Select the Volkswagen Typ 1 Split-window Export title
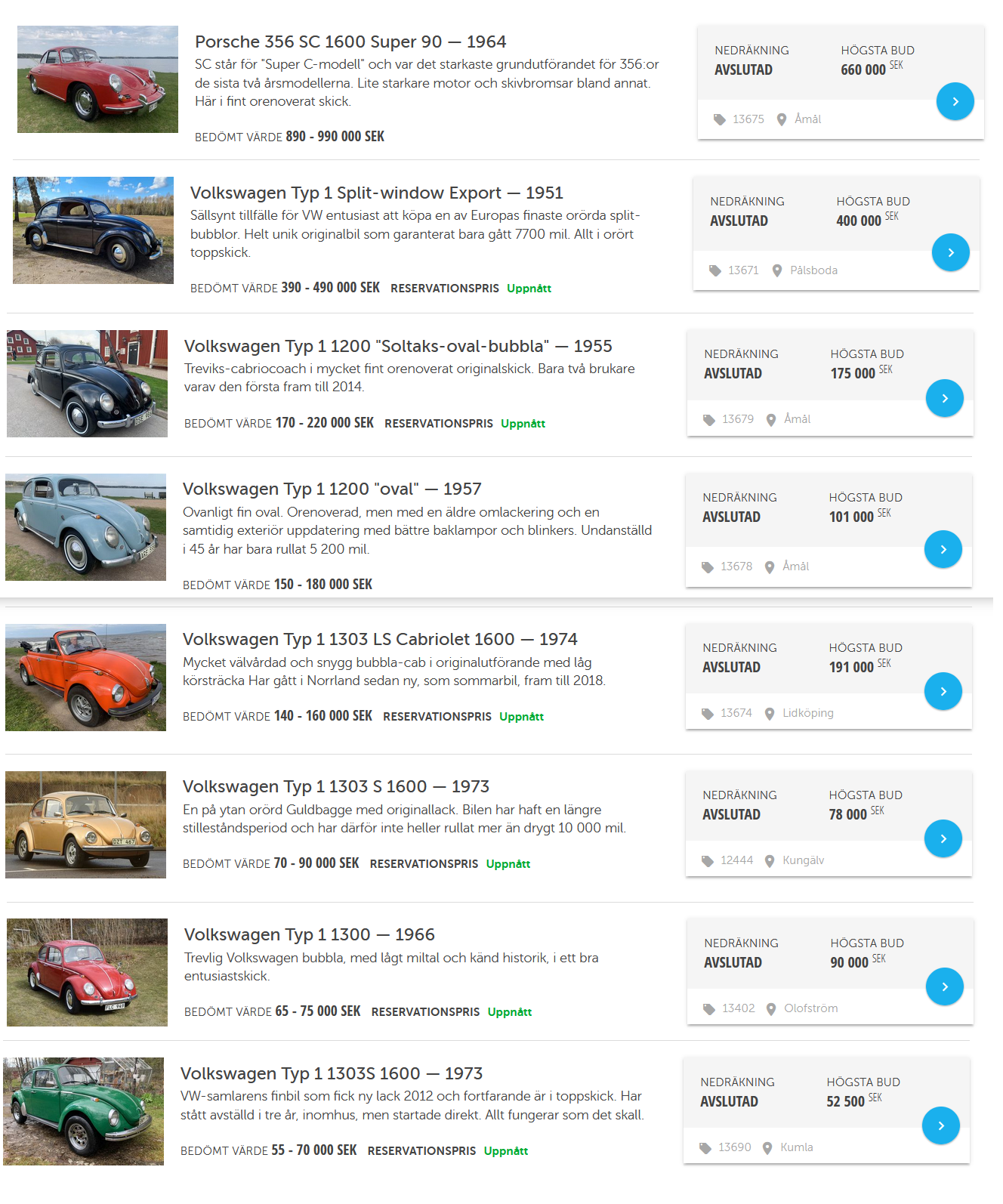This screenshot has height=1204, width=1003. tap(376, 193)
